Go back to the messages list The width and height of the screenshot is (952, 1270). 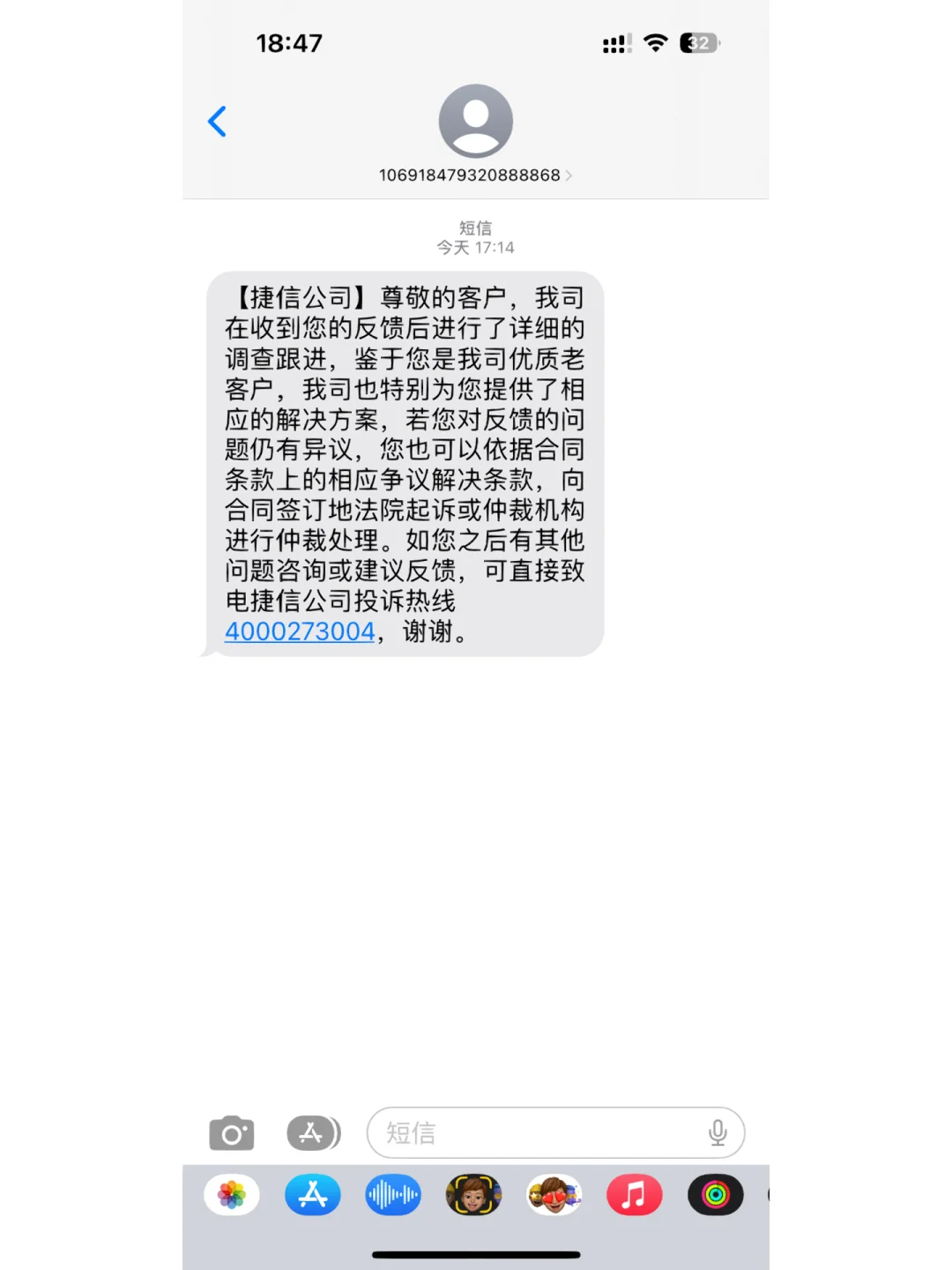(217, 122)
